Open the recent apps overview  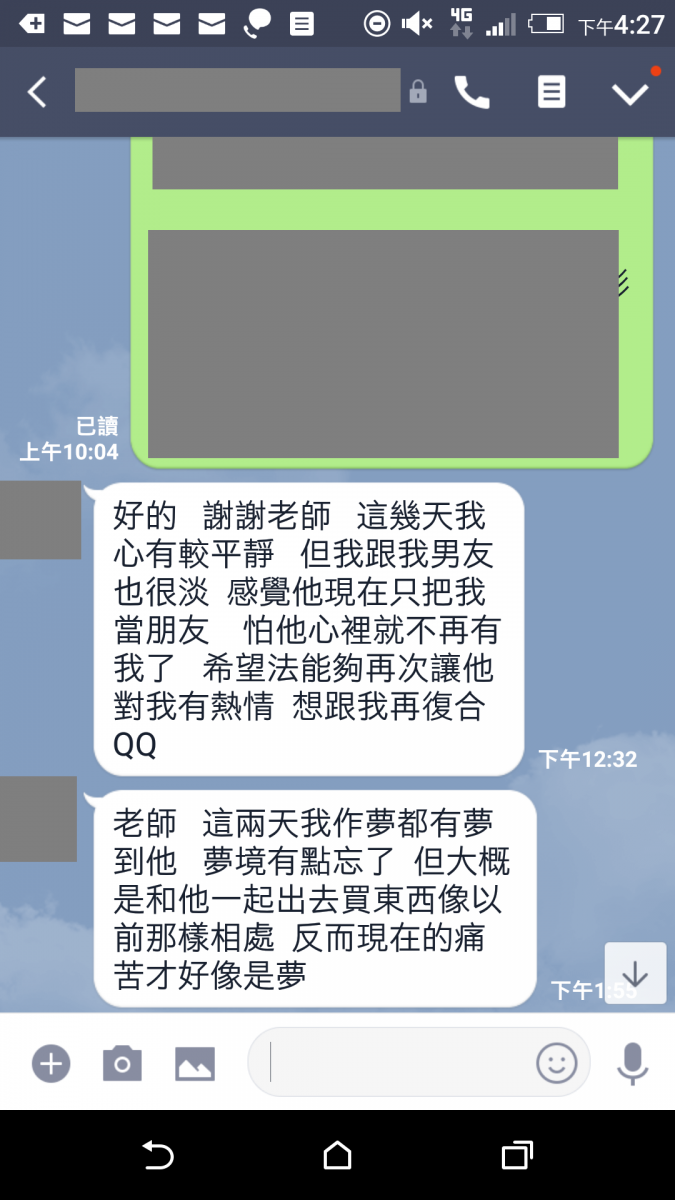pyautogui.click(x=516, y=1156)
